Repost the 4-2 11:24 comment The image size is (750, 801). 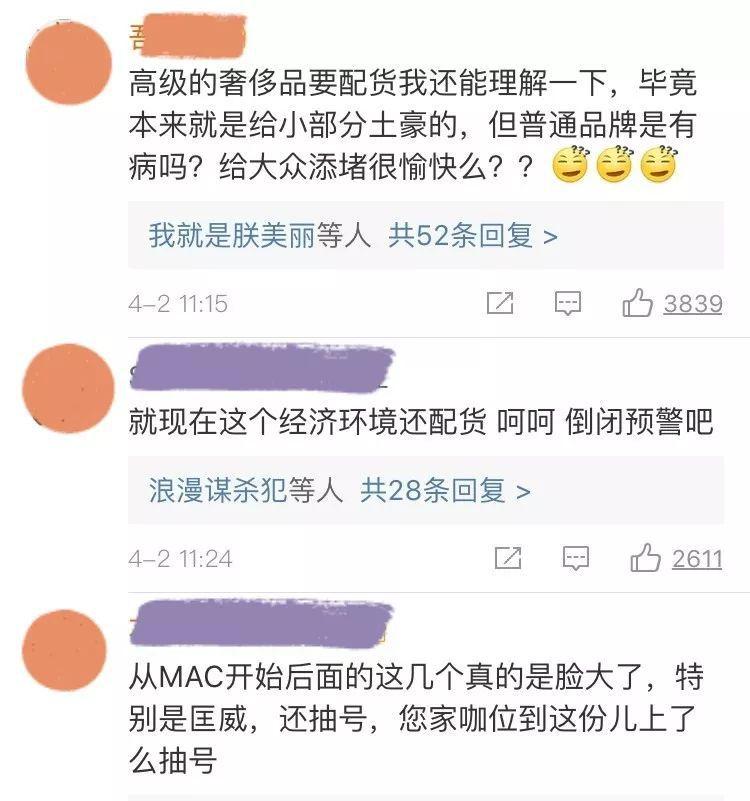[x=508, y=558]
